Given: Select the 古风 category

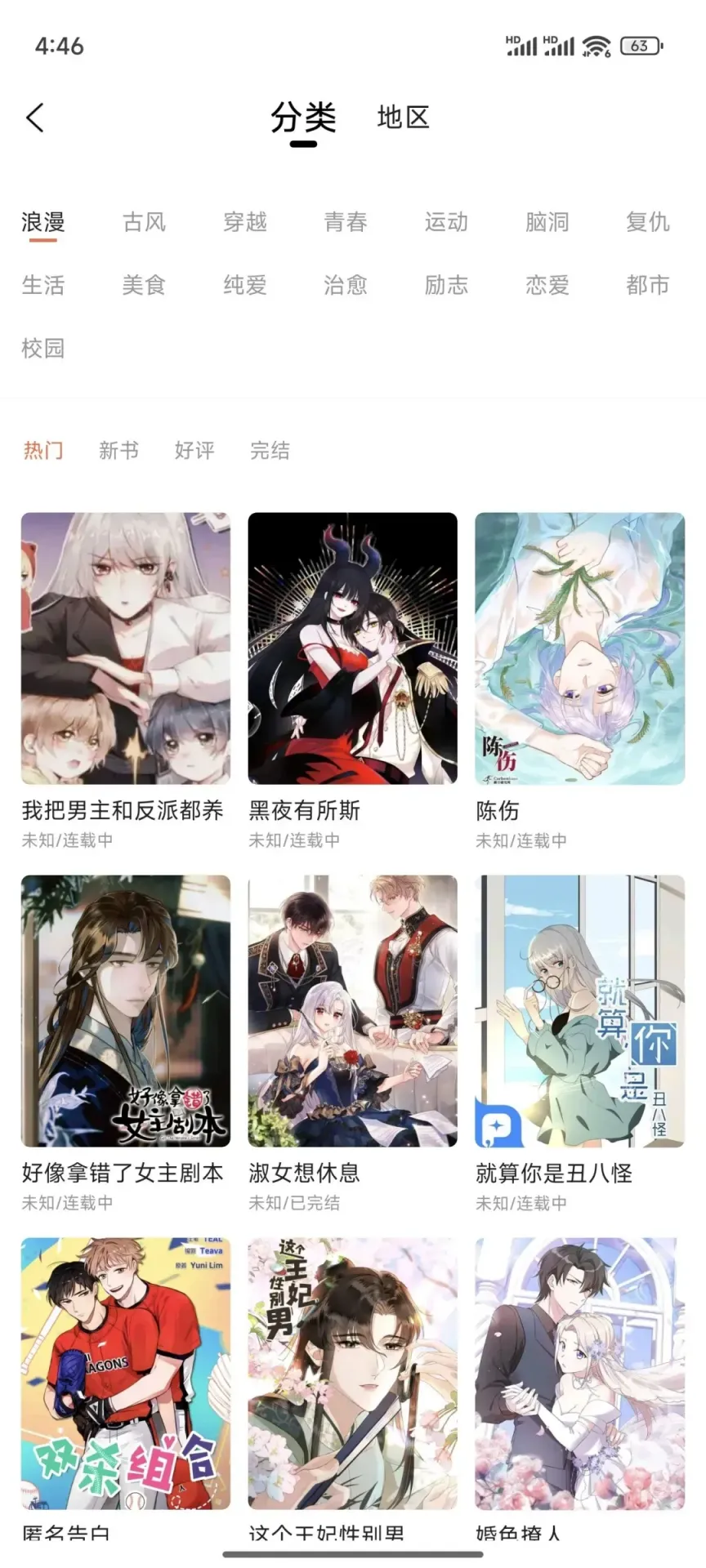Looking at the screenshot, I should (144, 222).
